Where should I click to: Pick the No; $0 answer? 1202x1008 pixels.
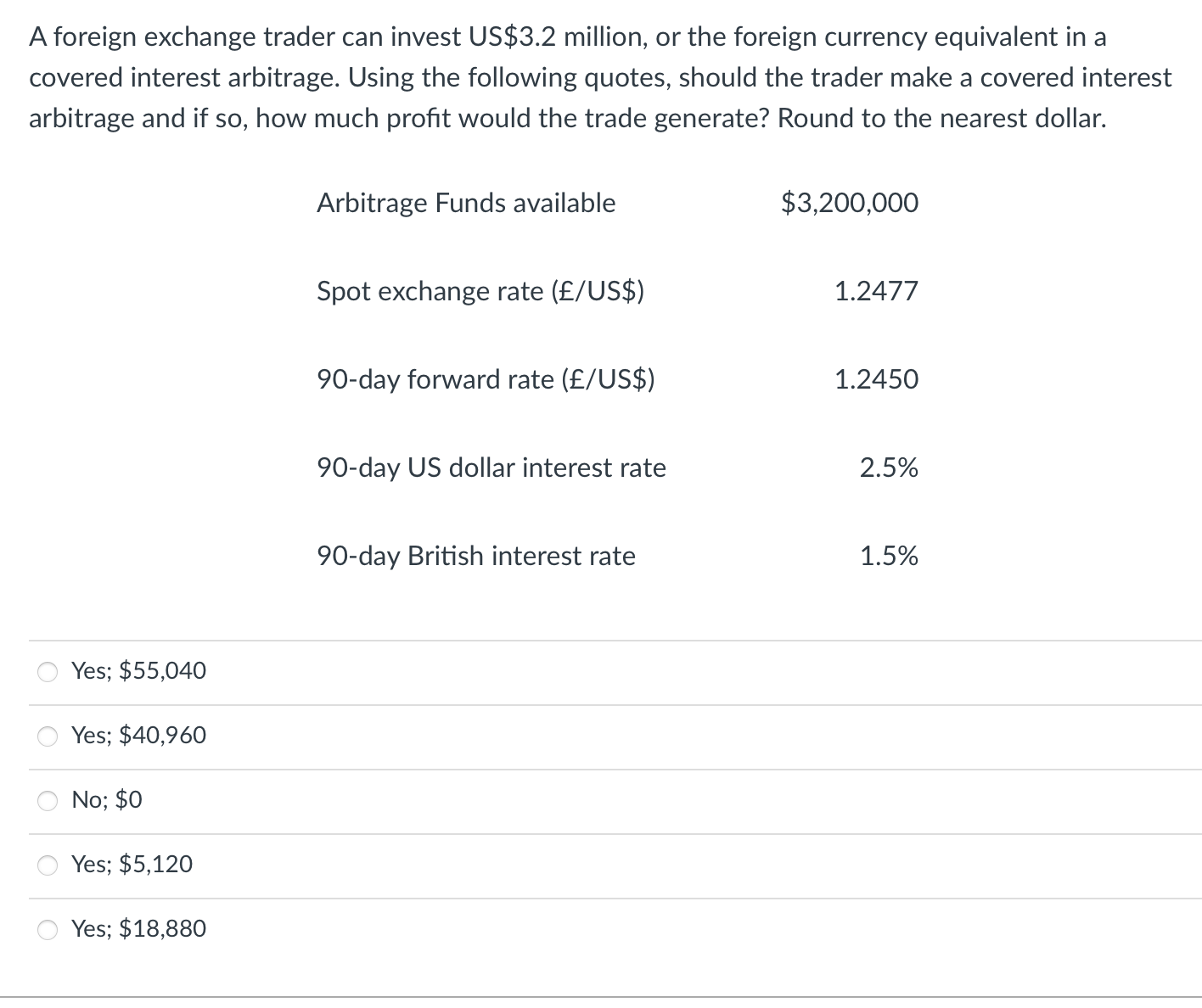tap(48, 800)
